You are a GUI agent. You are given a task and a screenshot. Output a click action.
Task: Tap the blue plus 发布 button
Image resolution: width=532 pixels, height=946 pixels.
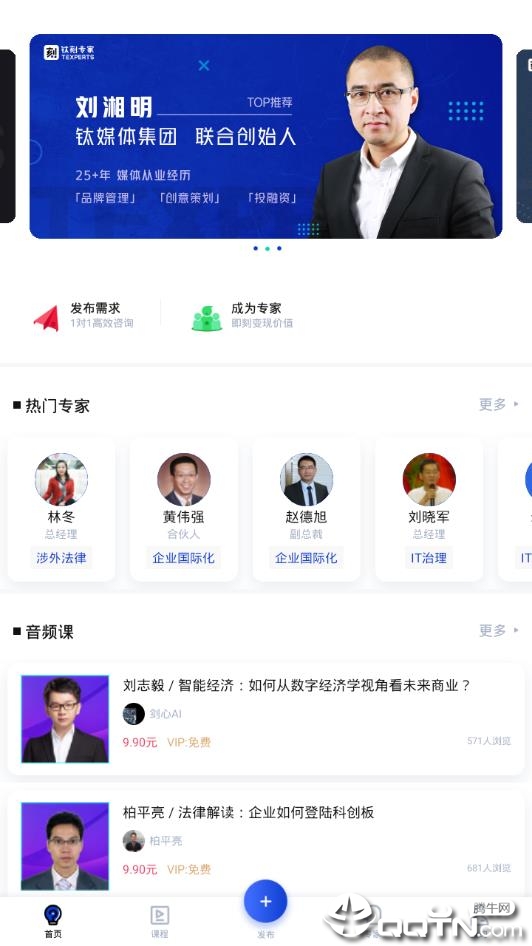point(265,902)
